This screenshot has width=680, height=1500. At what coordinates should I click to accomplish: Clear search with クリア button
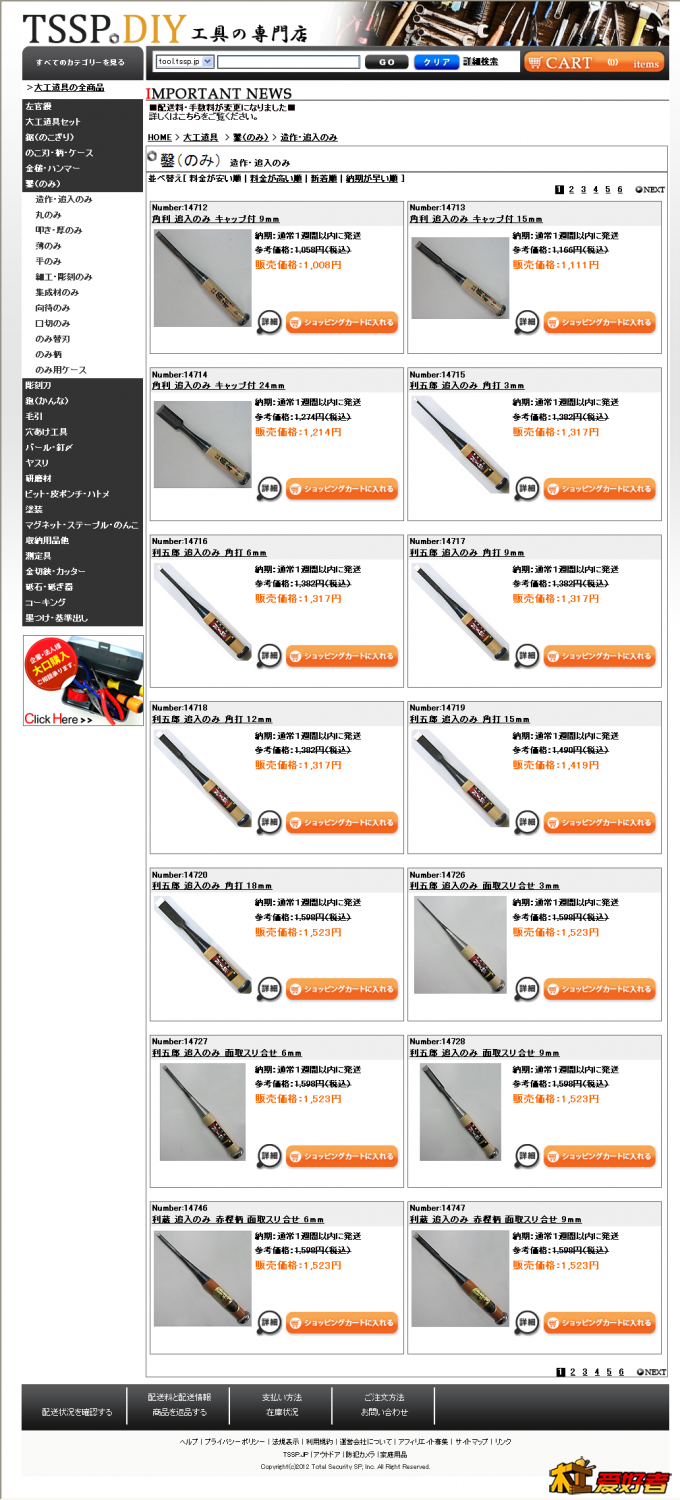point(435,62)
